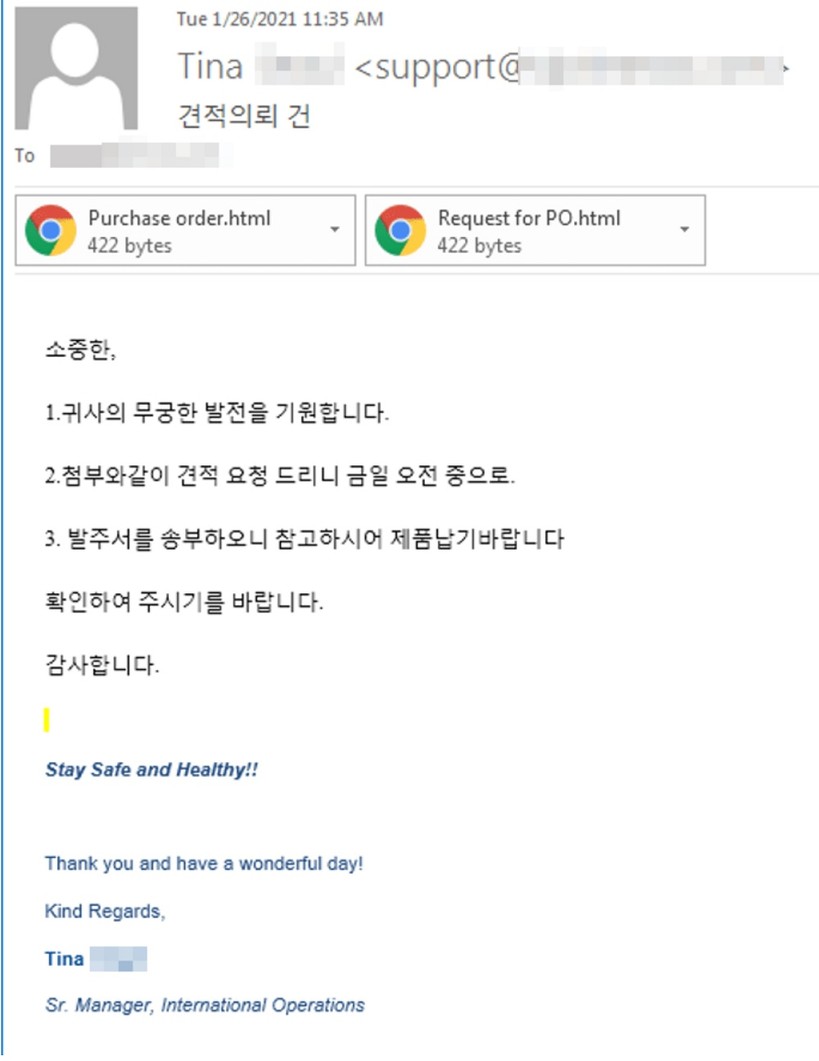Expand dropdown arrow on Purchase order.html attachment

click(x=334, y=230)
